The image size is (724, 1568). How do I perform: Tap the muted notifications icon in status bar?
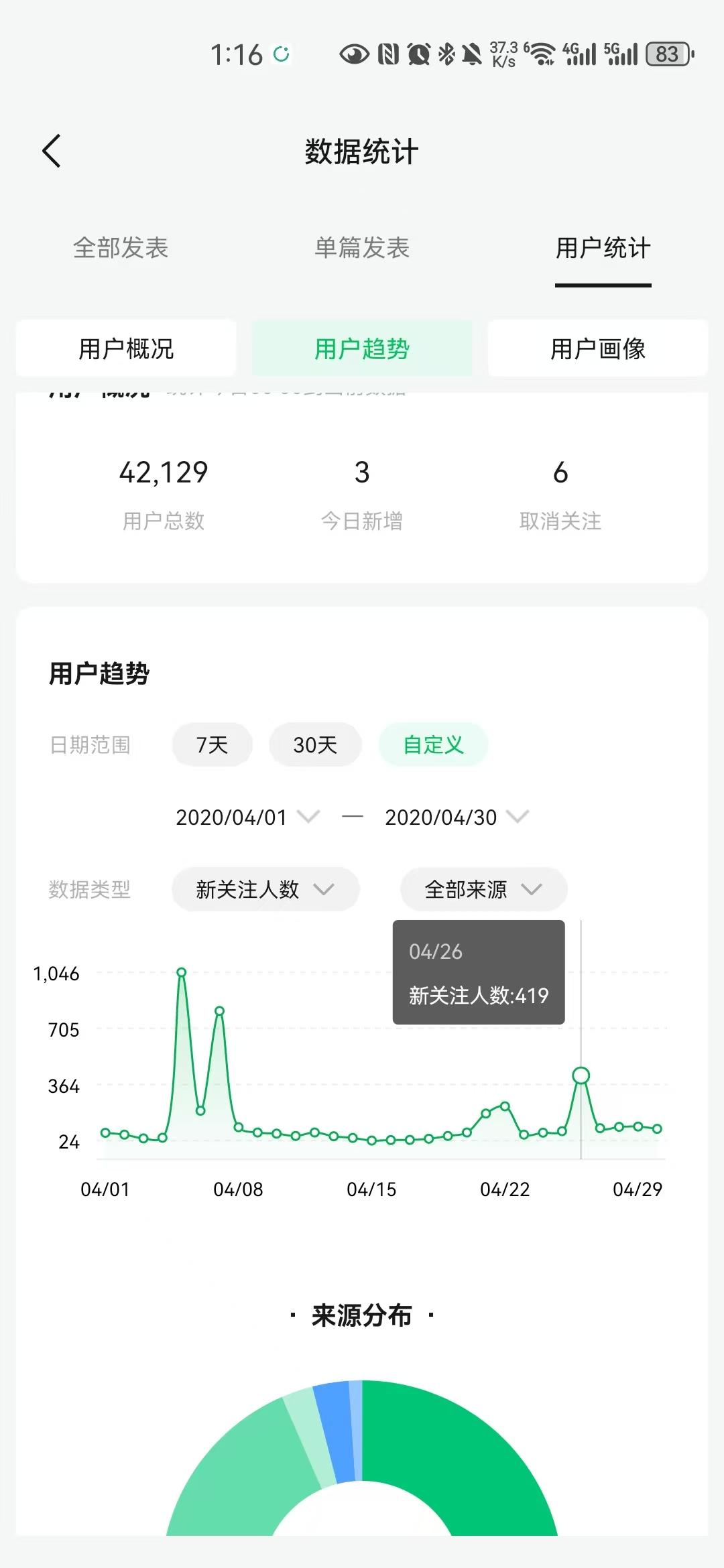click(x=471, y=52)
